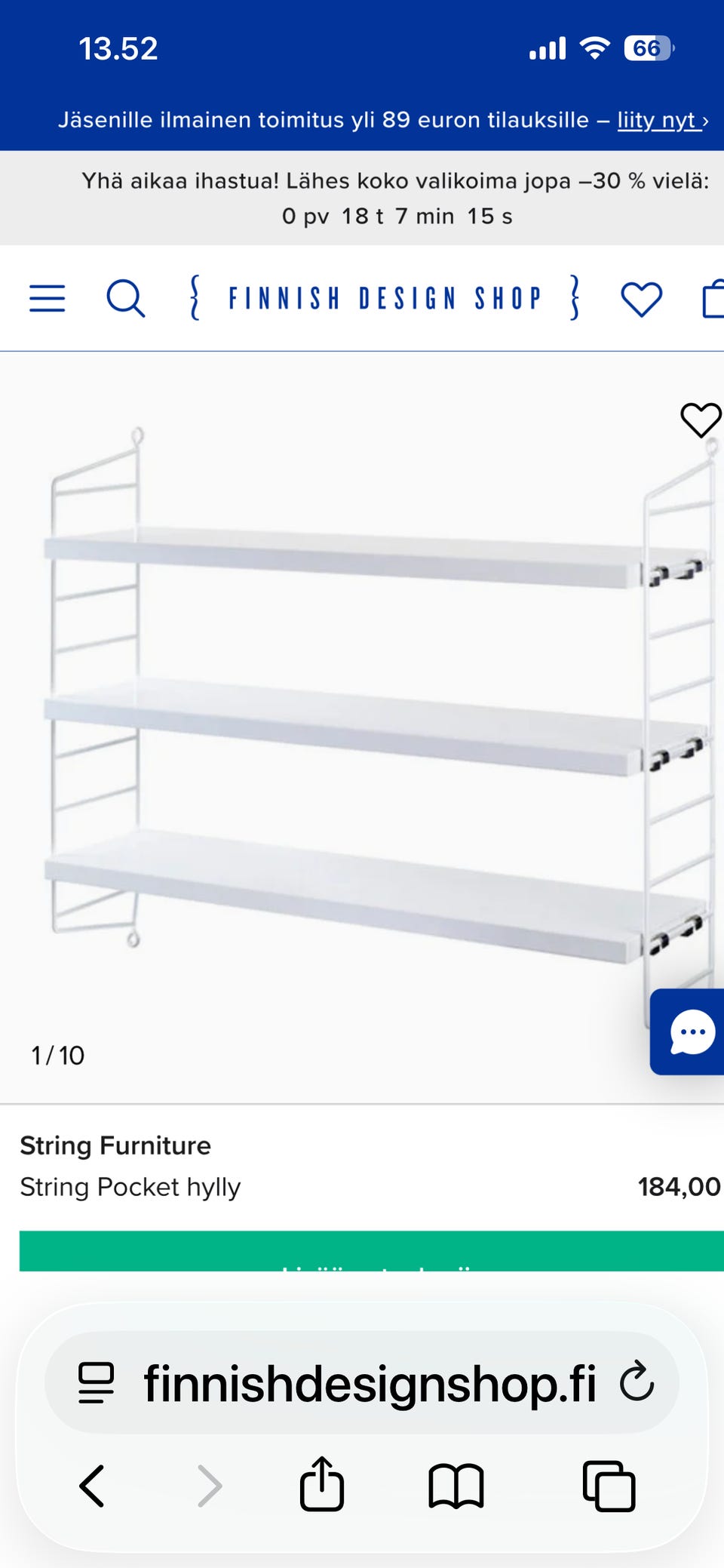This screenshot has width=724, height=1568.
Task: Open the hamburger menu
Action: coord(47,298)
